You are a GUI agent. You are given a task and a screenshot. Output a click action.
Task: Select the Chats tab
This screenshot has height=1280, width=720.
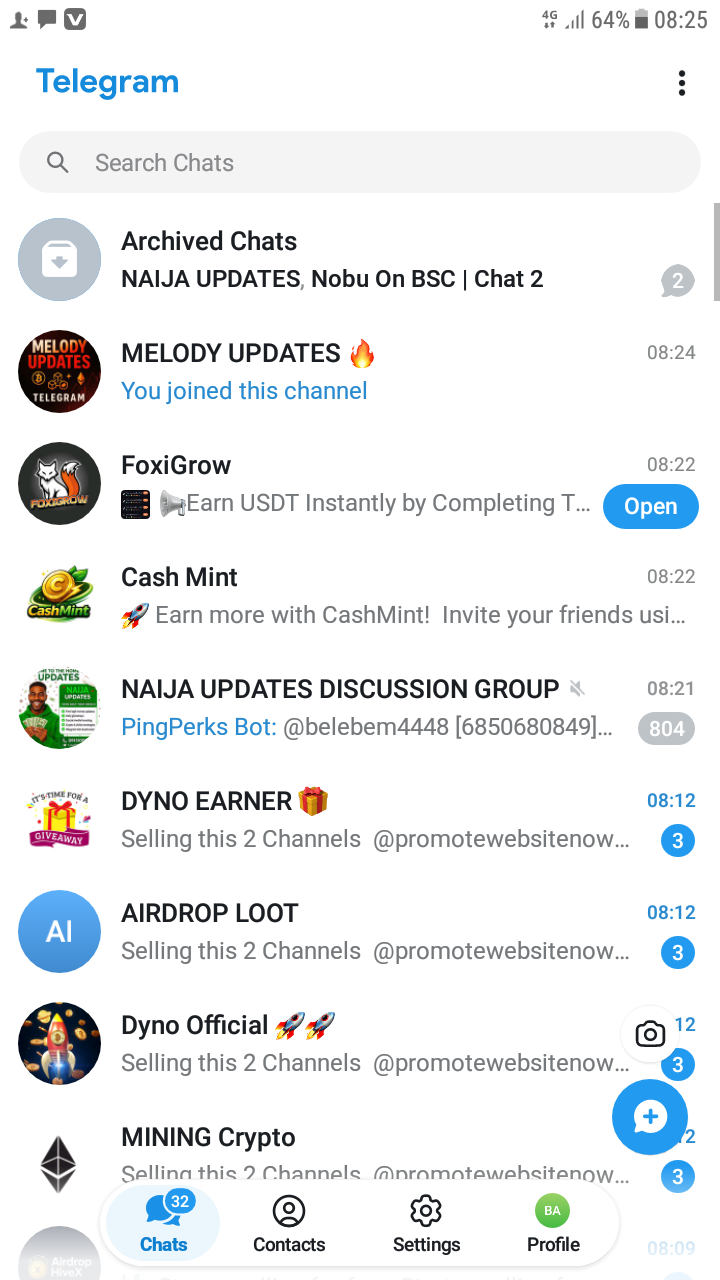pos(163,1224)
